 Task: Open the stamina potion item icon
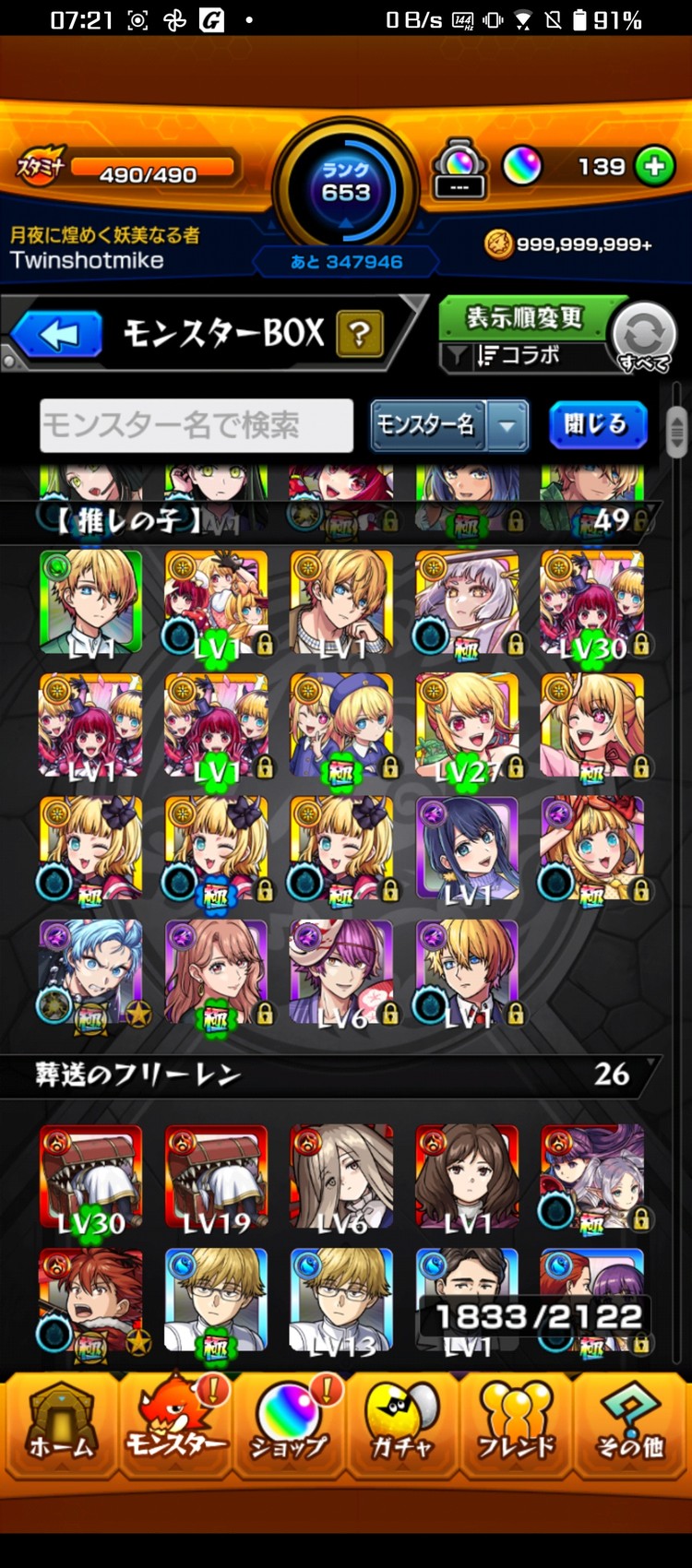(459, 167)
